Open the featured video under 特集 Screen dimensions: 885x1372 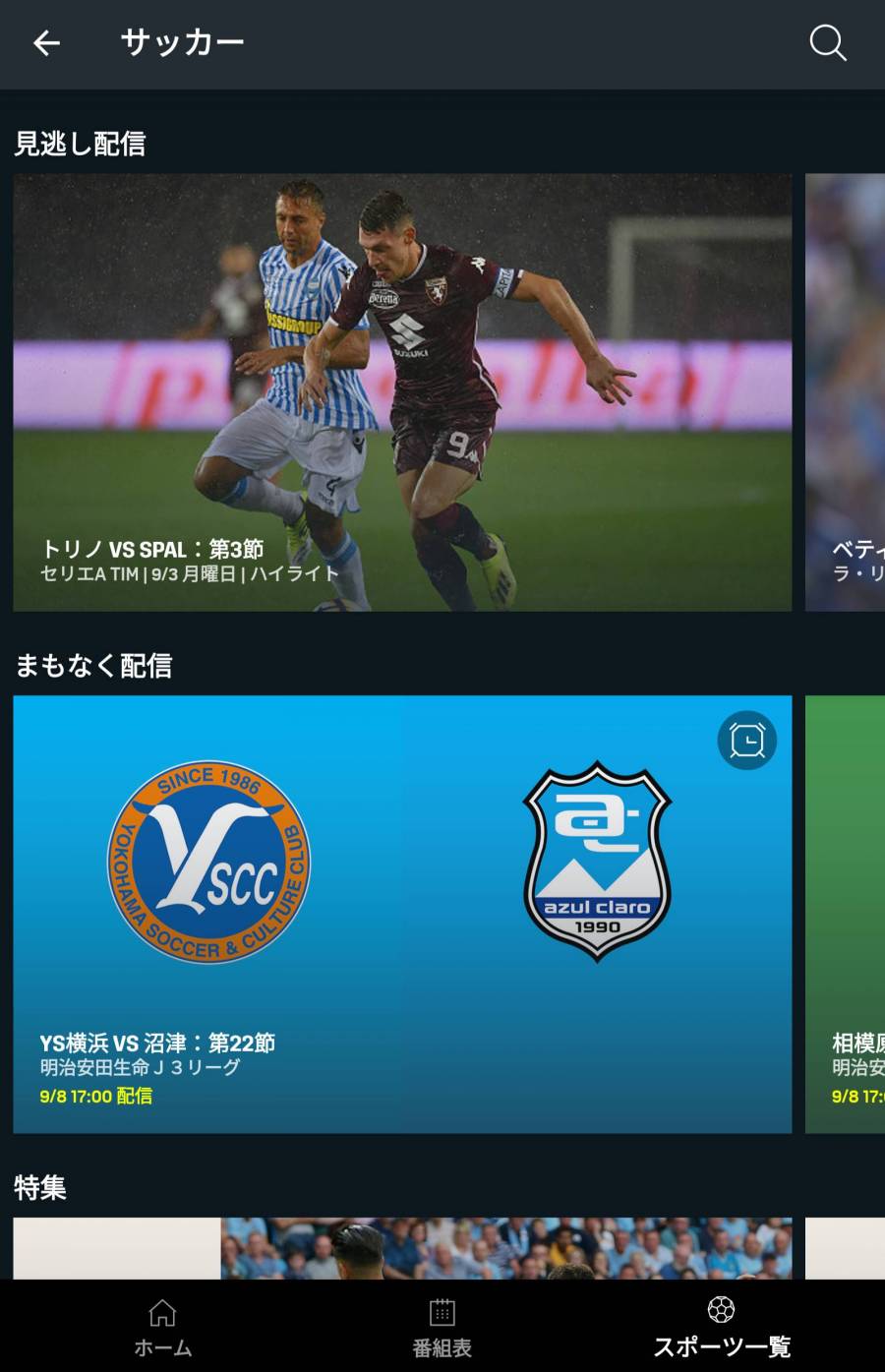402,1248
